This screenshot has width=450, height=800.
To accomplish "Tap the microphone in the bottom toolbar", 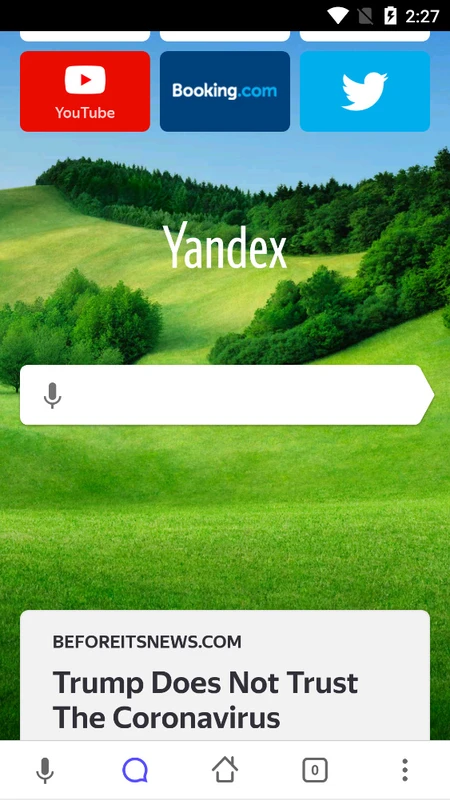I will tap(45, 770).
